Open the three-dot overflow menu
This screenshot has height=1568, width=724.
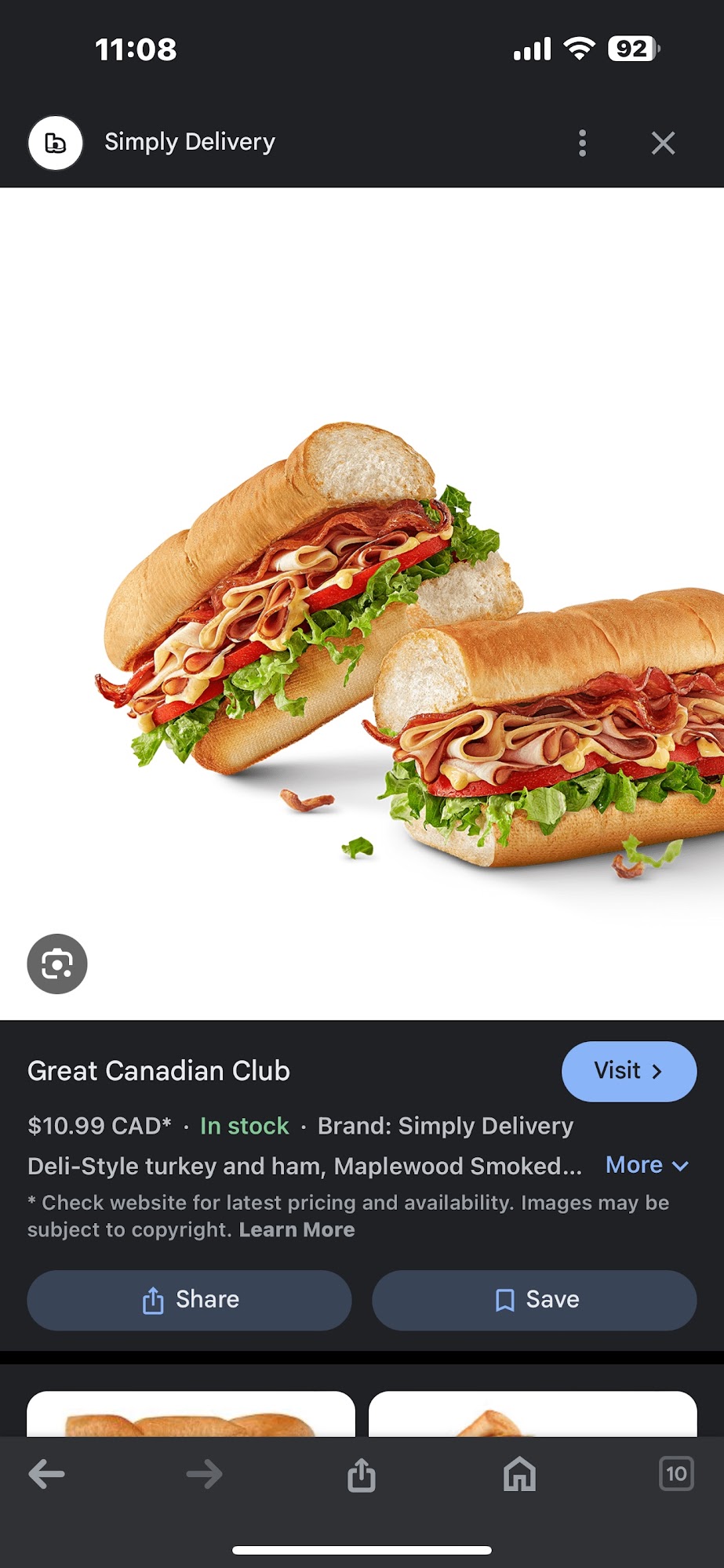click(582, 143)
